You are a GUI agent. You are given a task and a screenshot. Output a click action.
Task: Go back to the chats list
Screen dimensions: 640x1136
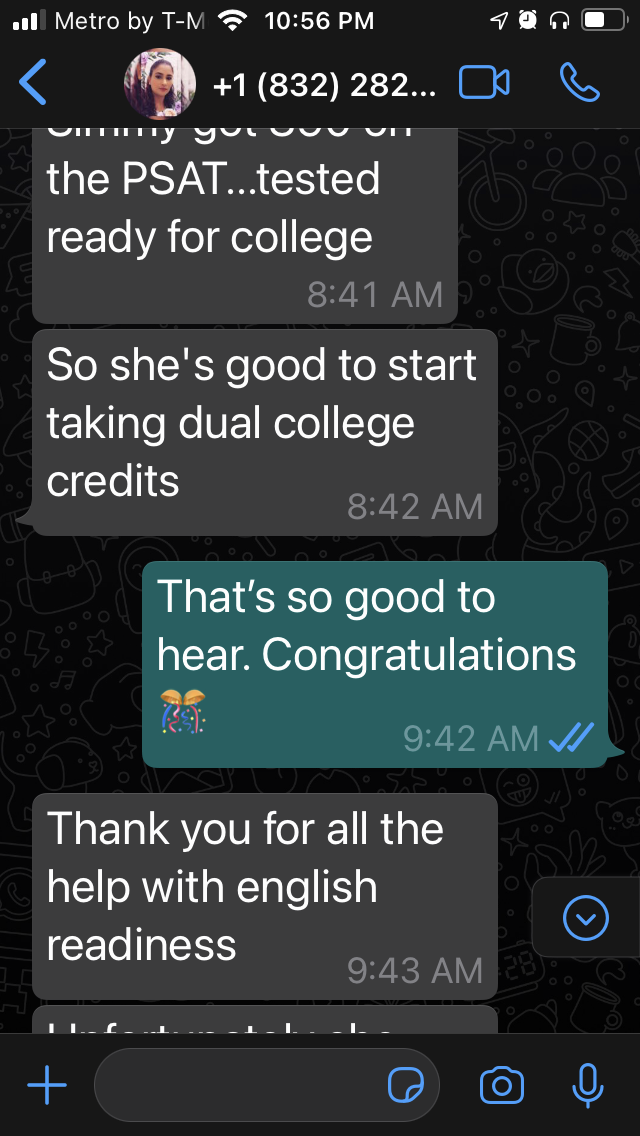pos(33,82)
